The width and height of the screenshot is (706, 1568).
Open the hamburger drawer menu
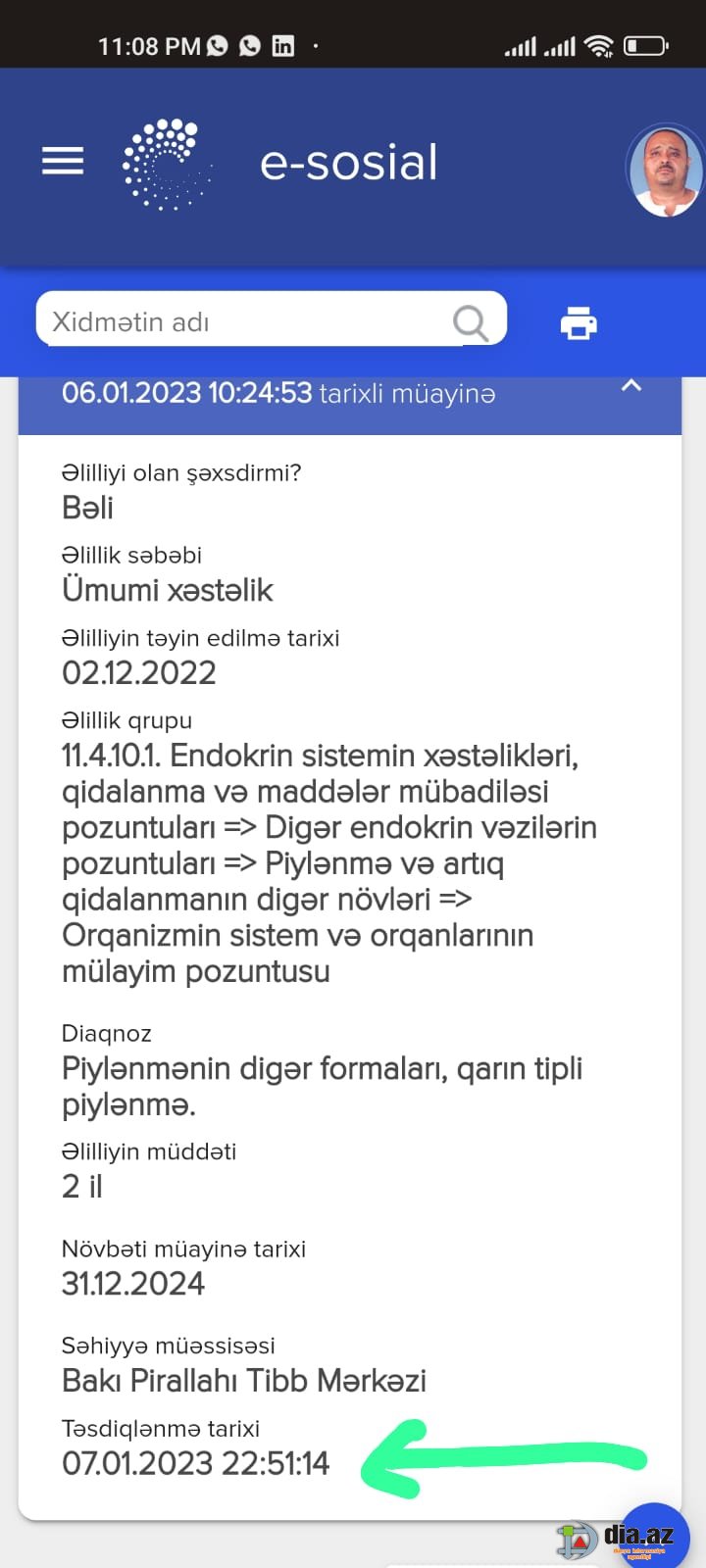pos(63,161)
